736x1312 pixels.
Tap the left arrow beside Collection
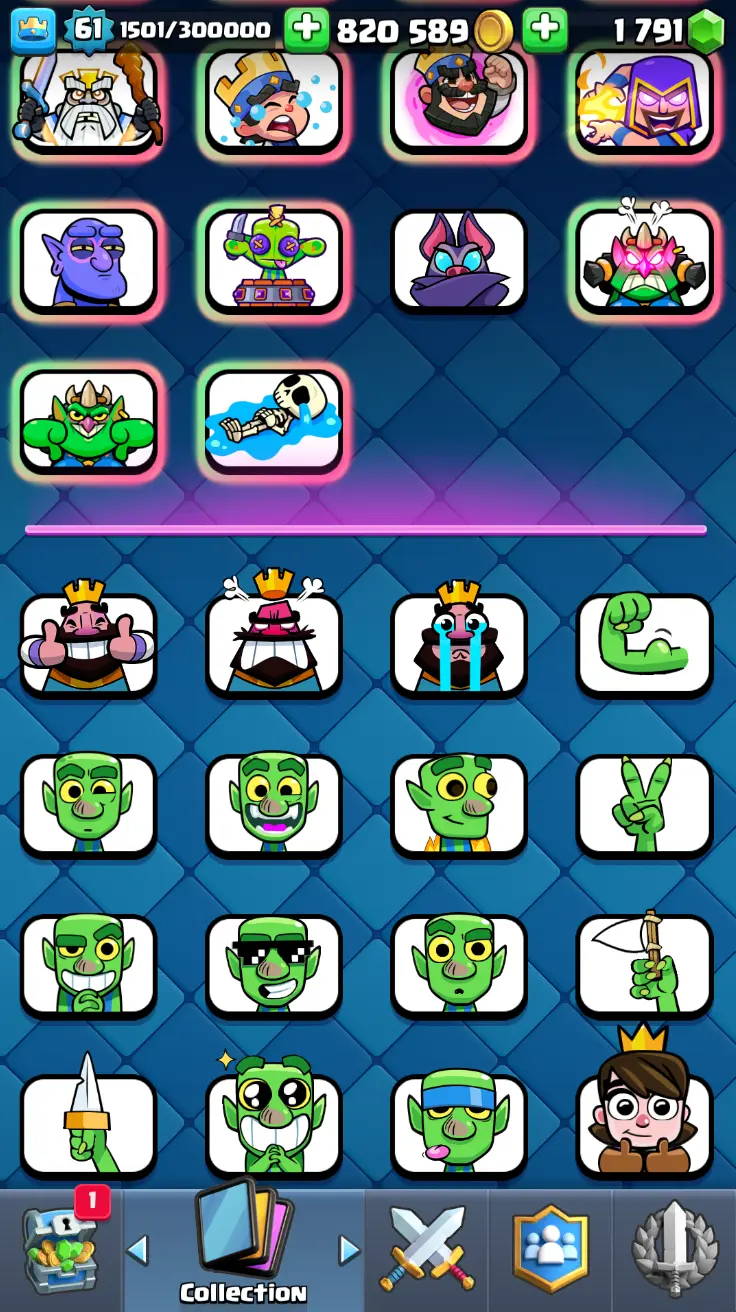(x=138, y=1249)
